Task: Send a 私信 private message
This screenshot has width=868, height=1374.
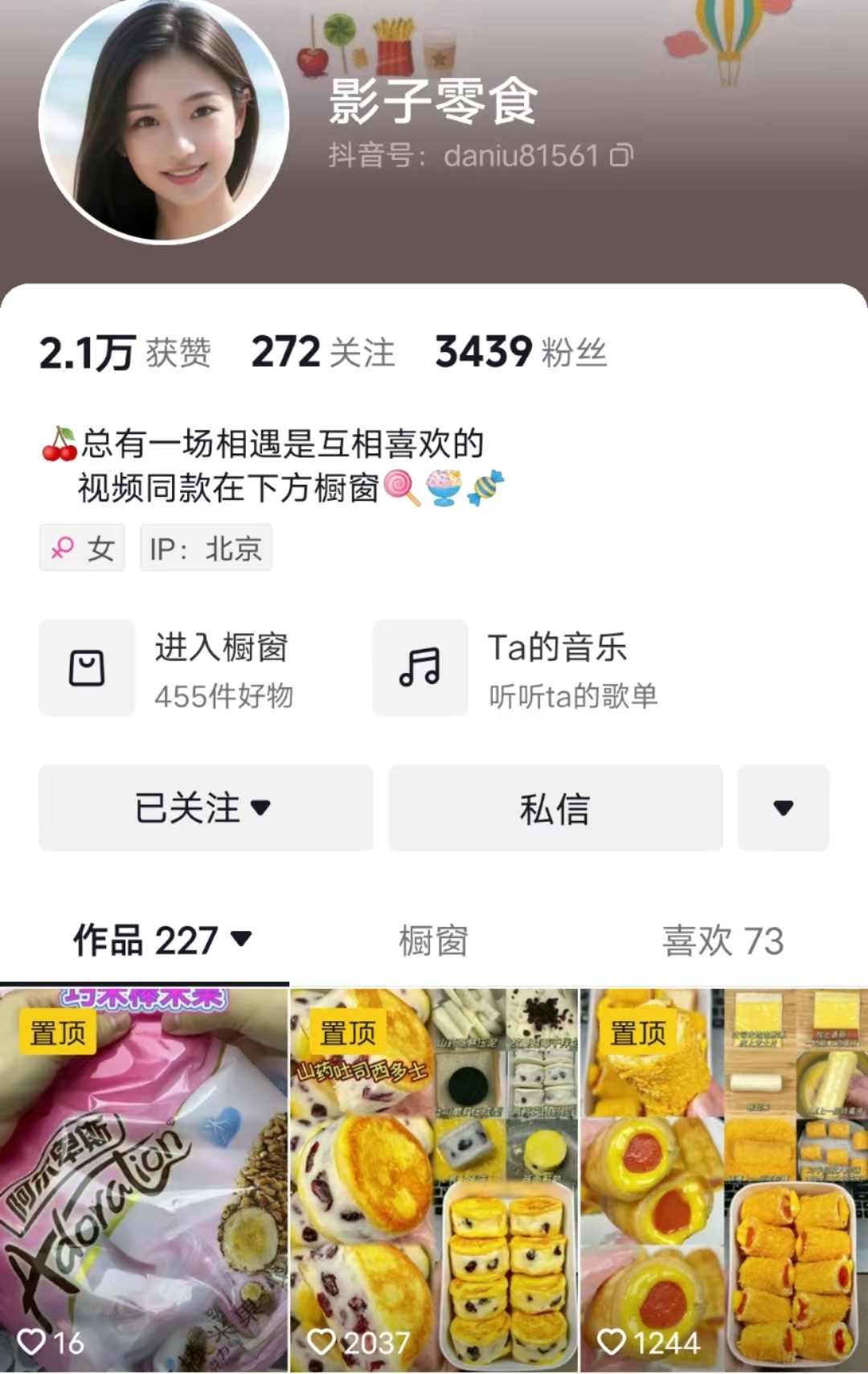Action: [x=555, y=808]
